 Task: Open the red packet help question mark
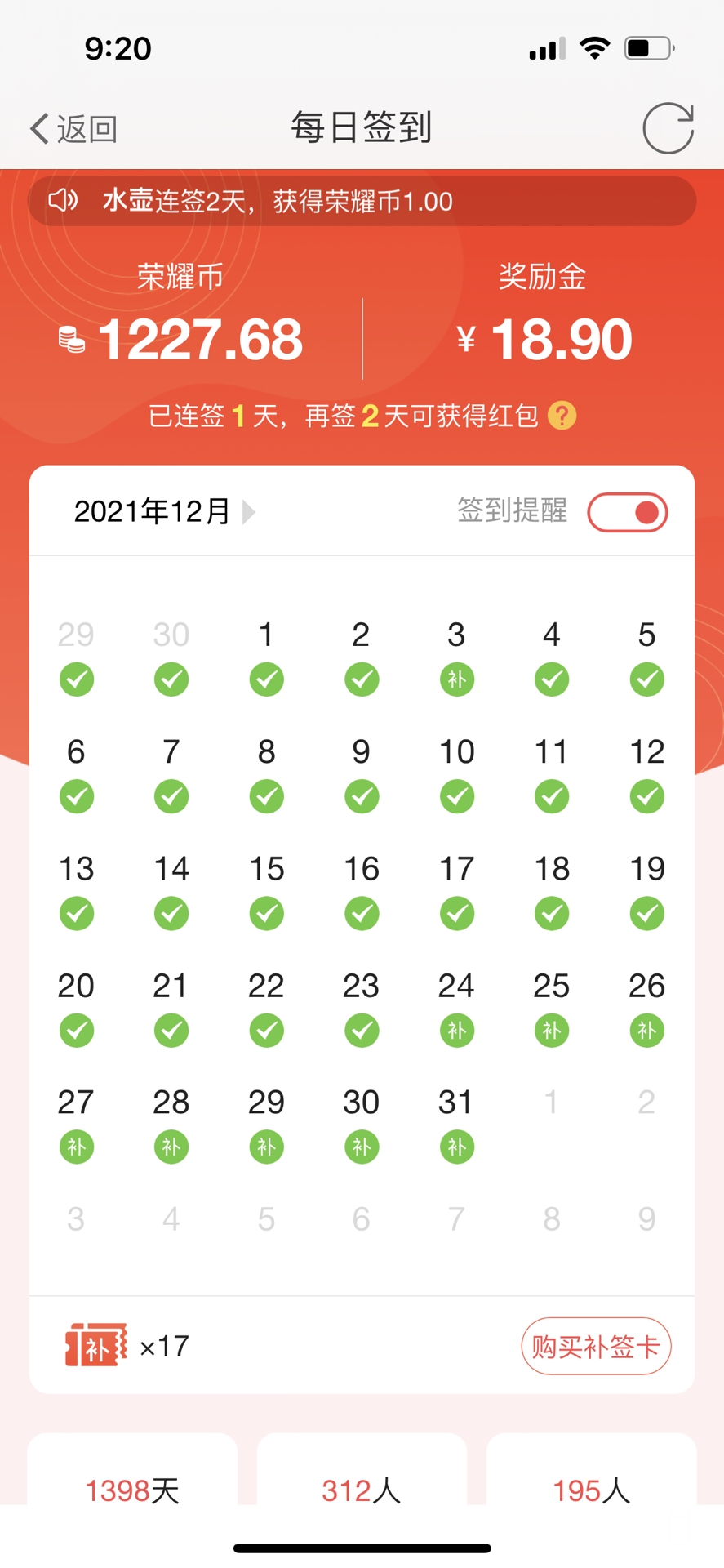coord(562,416)
